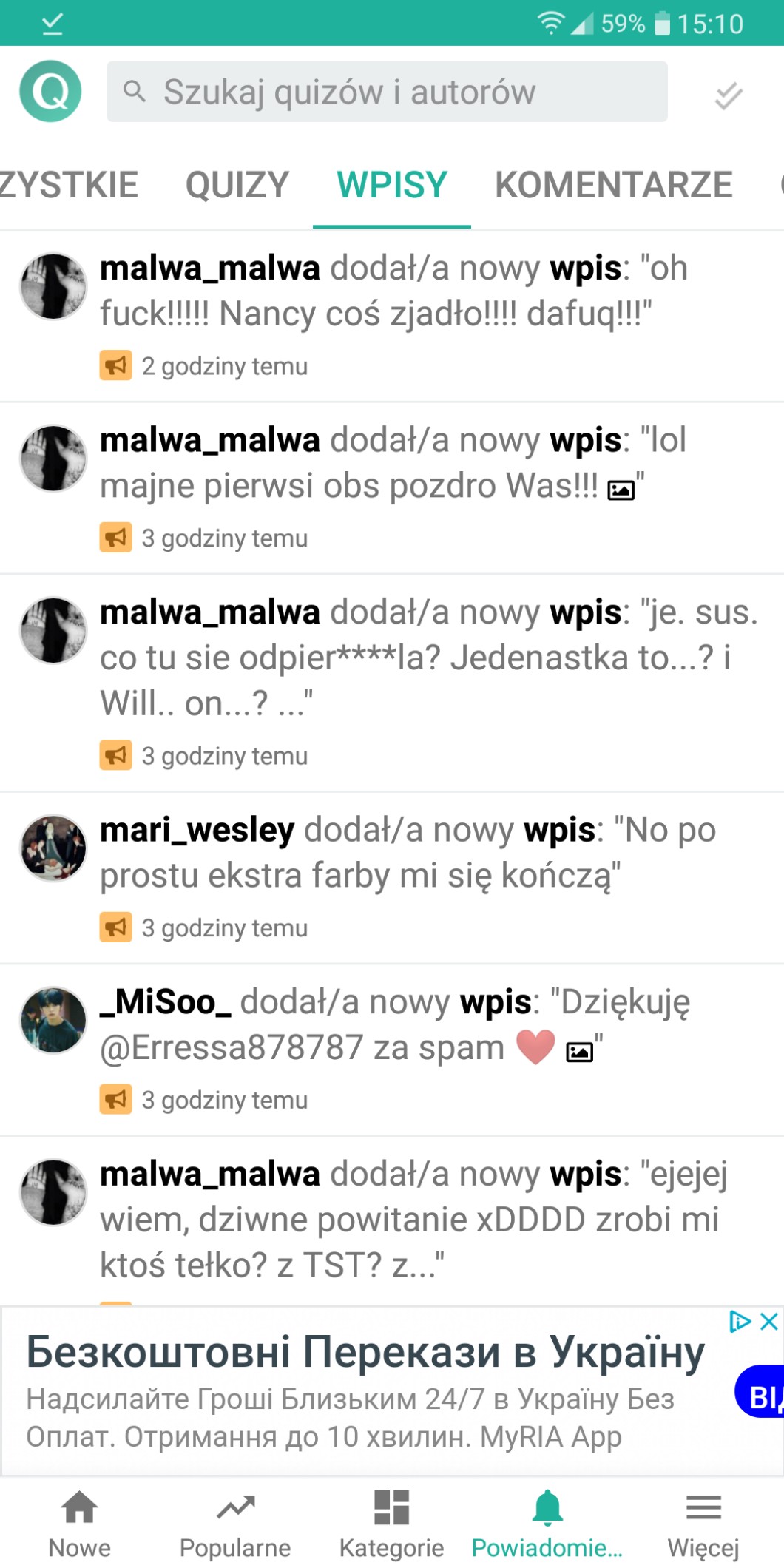This screenshot has height=1568, width=784.
Task: Open the Kategorie tab
Action: (391, 1524)
